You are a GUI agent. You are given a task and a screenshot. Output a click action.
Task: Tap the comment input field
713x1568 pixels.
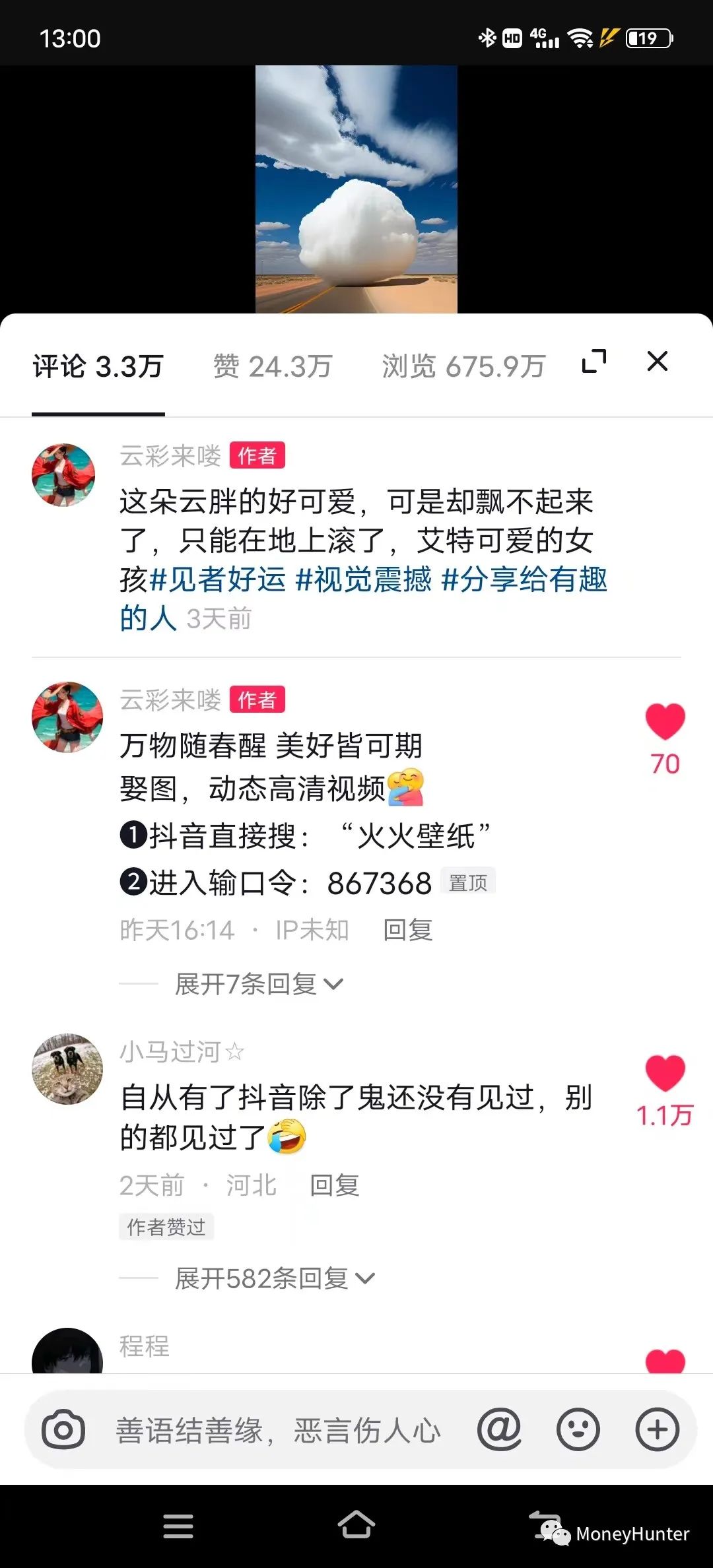click(277, 1431)
